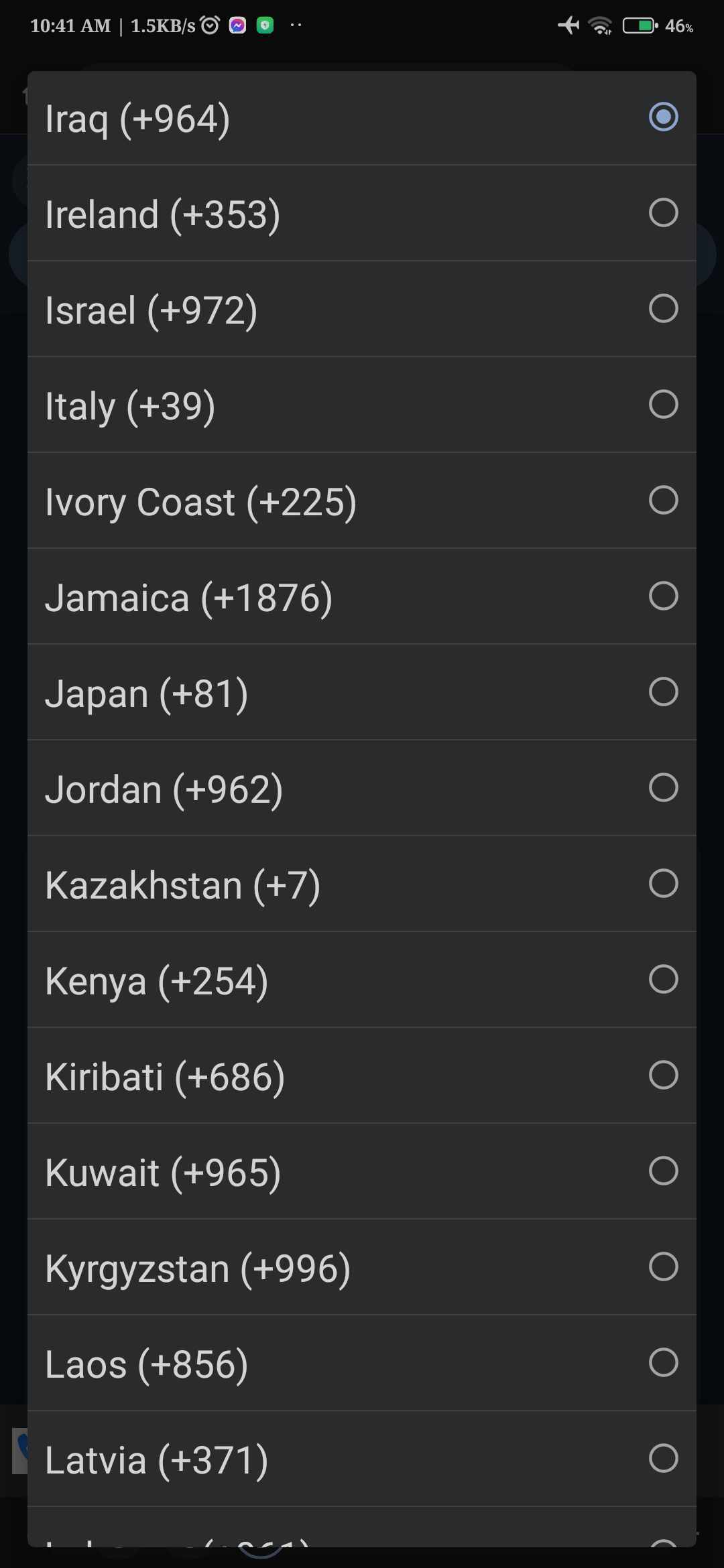Image resolution: width=724 pixels, height=1568 pixels.
Task: Select Kazakhstan (+7)
Action: click(362, 885)
